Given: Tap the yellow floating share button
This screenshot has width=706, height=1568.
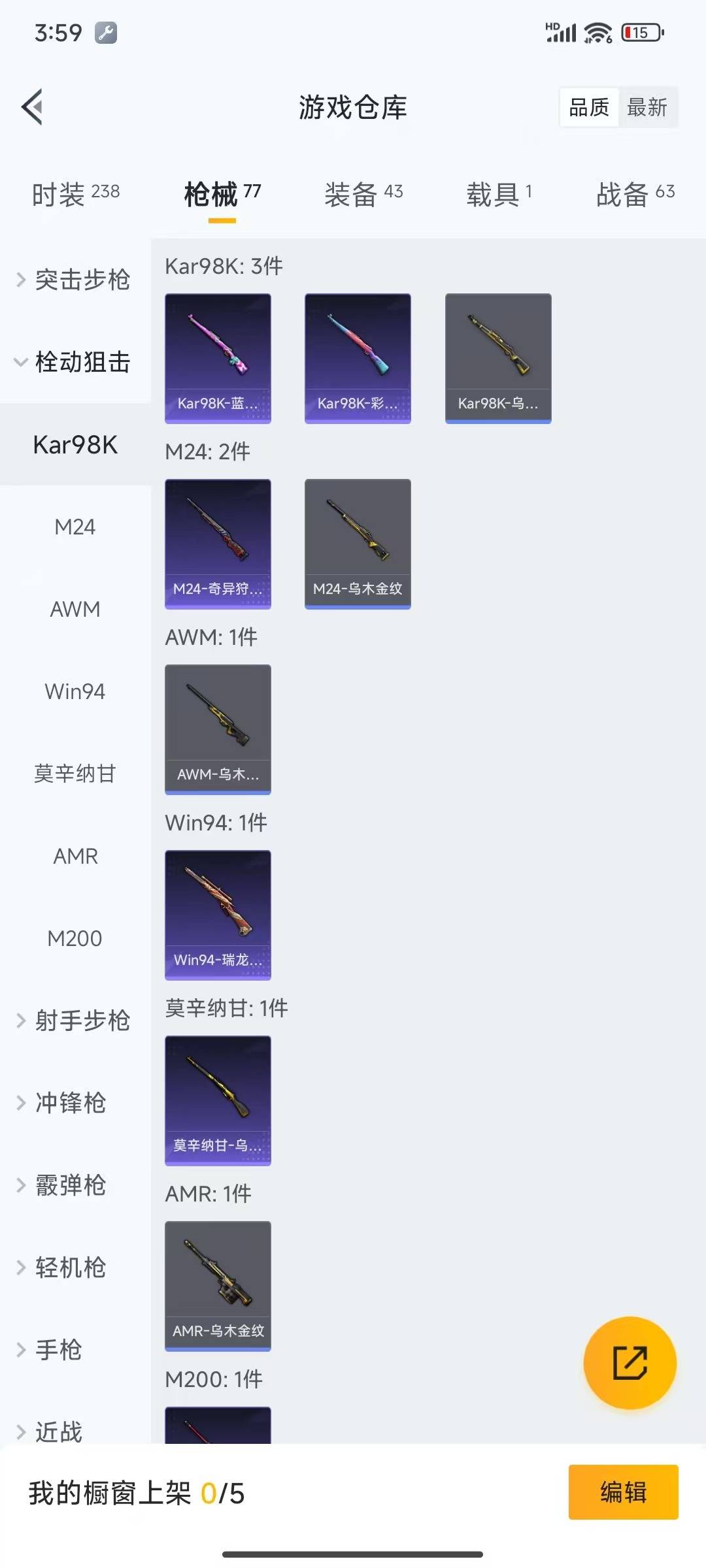Looking at the screenshot, I should click(x=630, y=1363).
